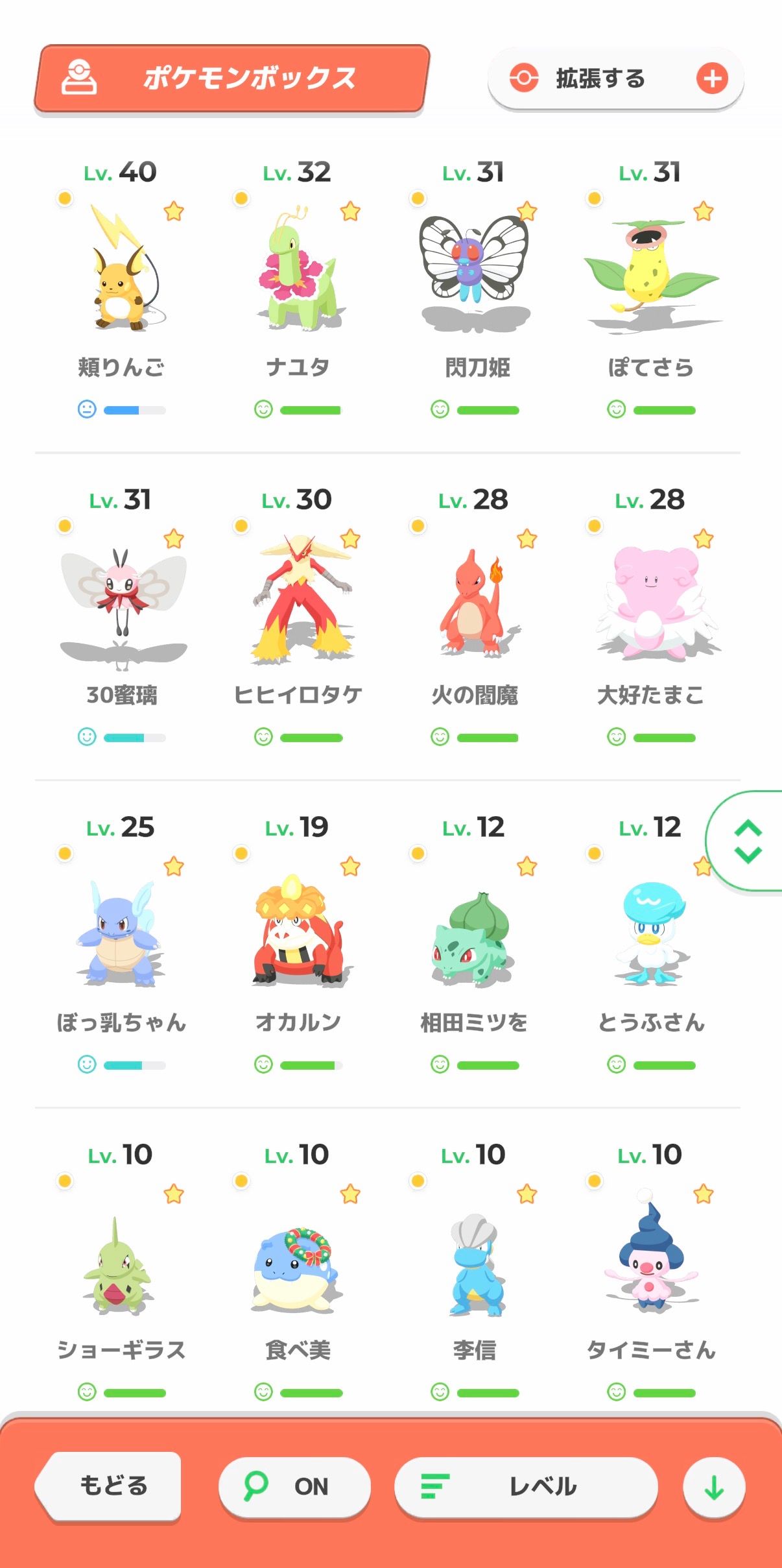Open the レベル sort options
The height and width of the screenshot is (1568, 782).
point(526,1486)
